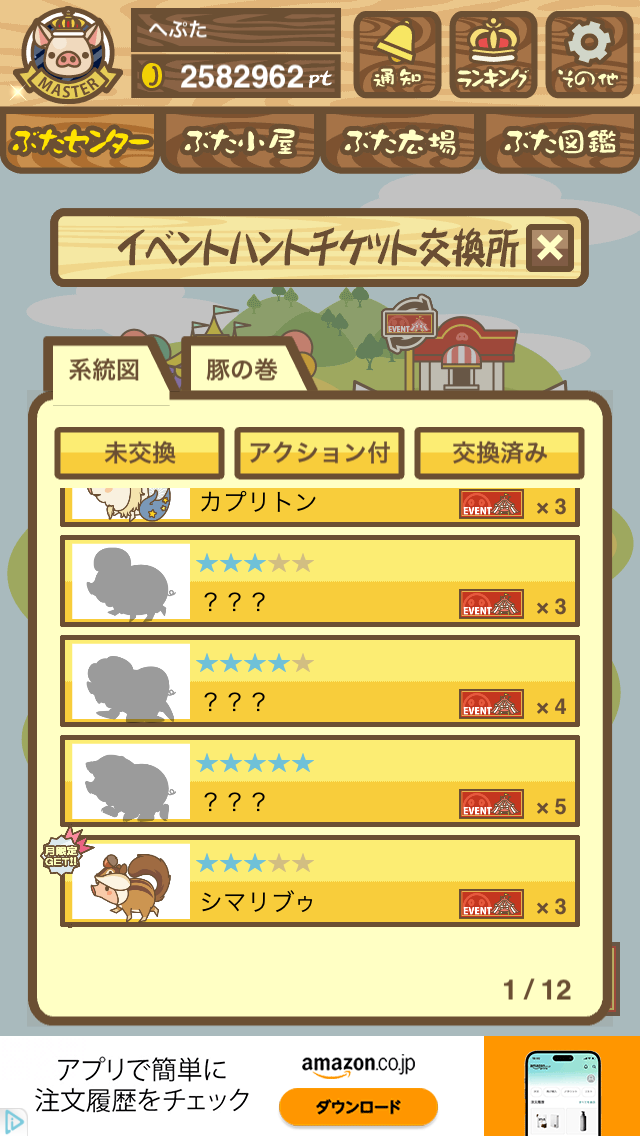The height and width of the screenshot is (1136, 640).
Task: Switch to ぶたセンター tab
Action: tap(80, 142)
